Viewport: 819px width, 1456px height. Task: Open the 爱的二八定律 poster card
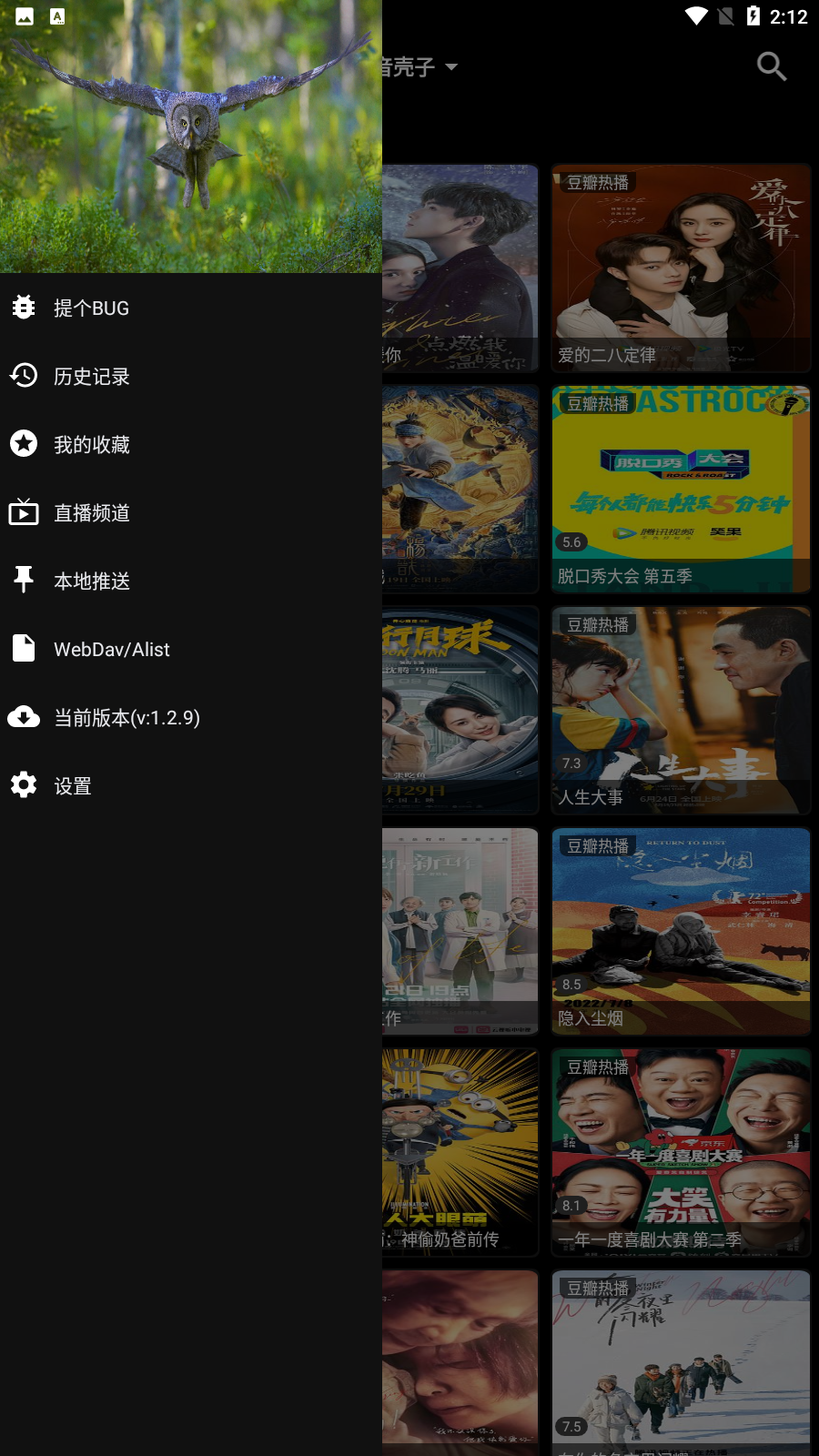coord(681,268)
